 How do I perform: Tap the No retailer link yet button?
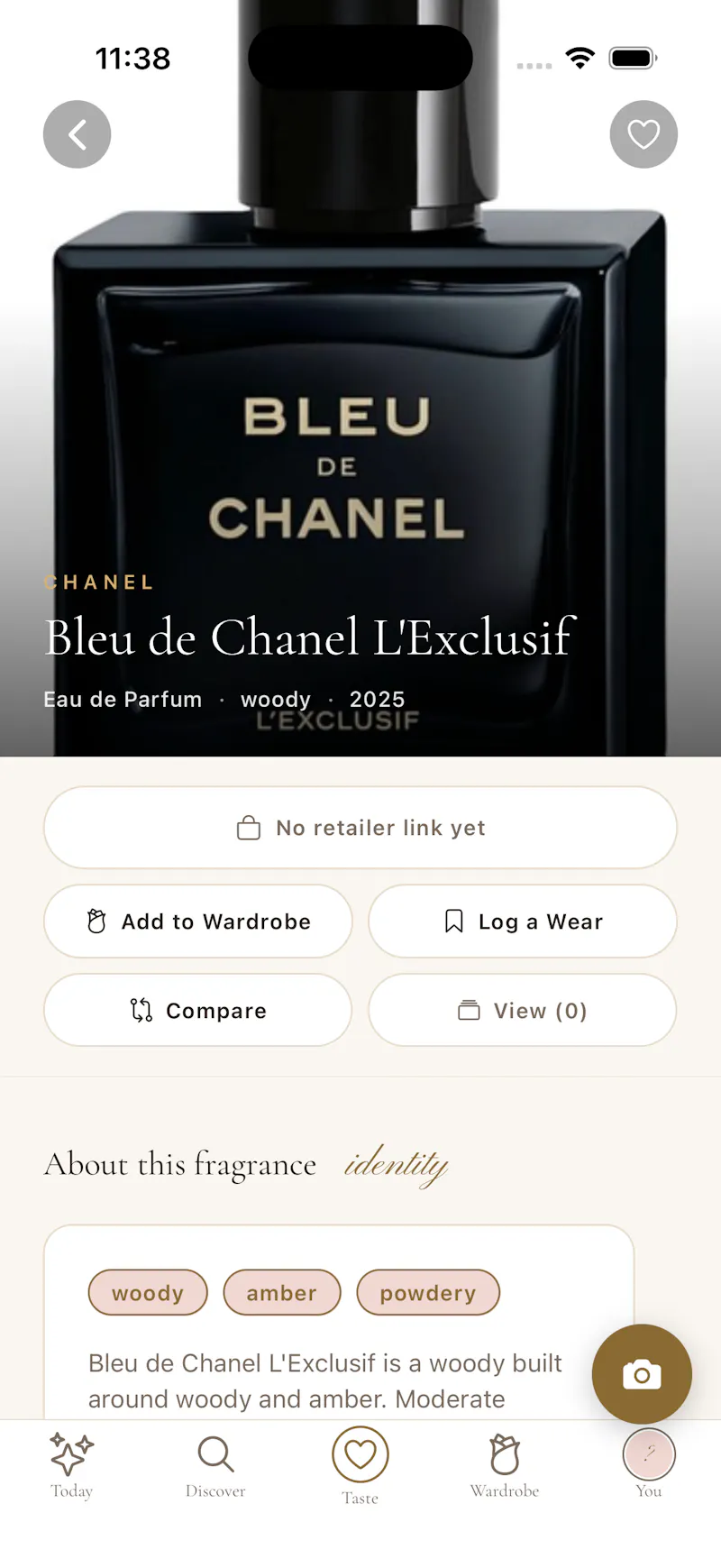360,828
